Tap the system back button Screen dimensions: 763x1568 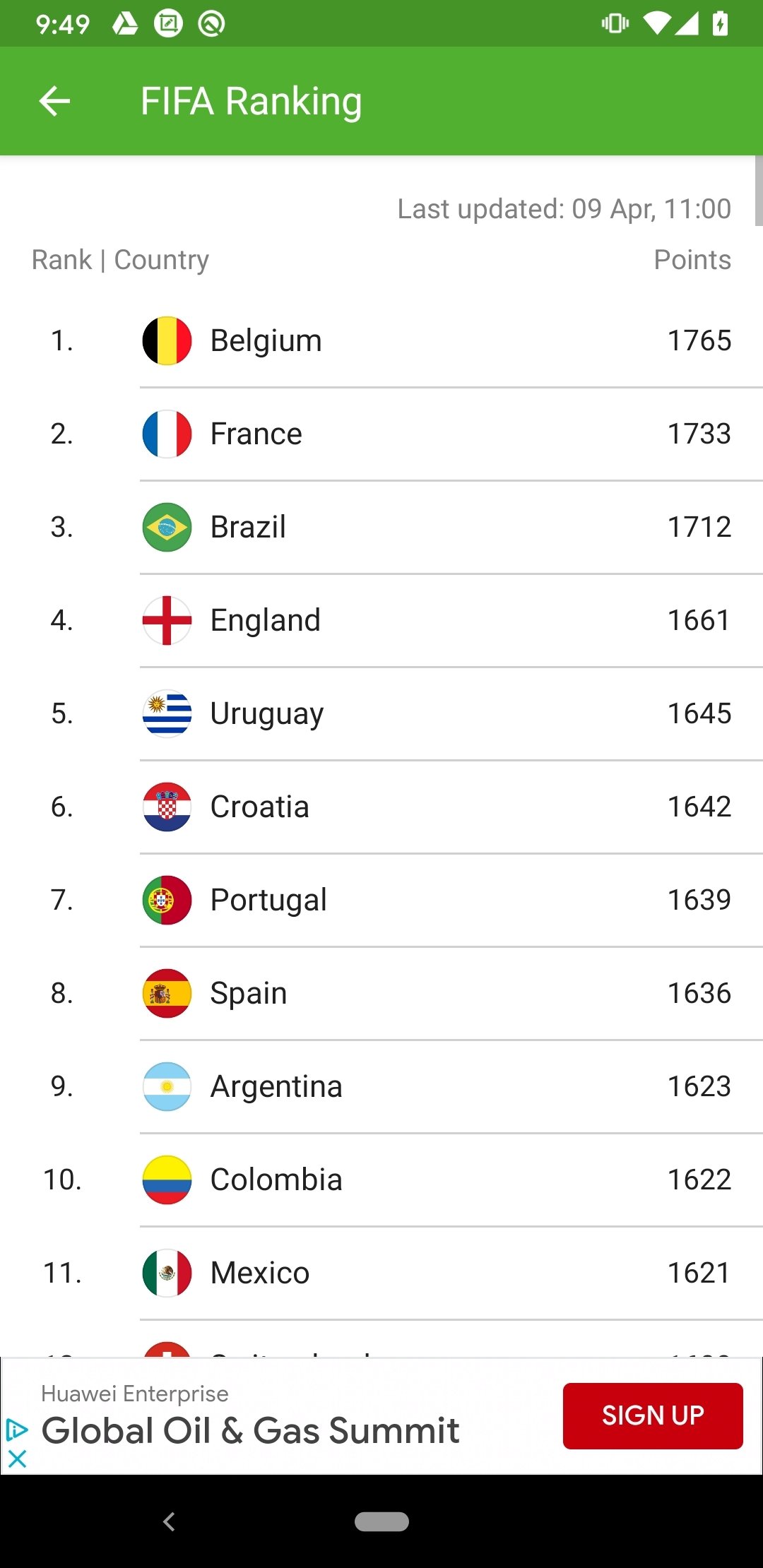(x=169, y=1521)
